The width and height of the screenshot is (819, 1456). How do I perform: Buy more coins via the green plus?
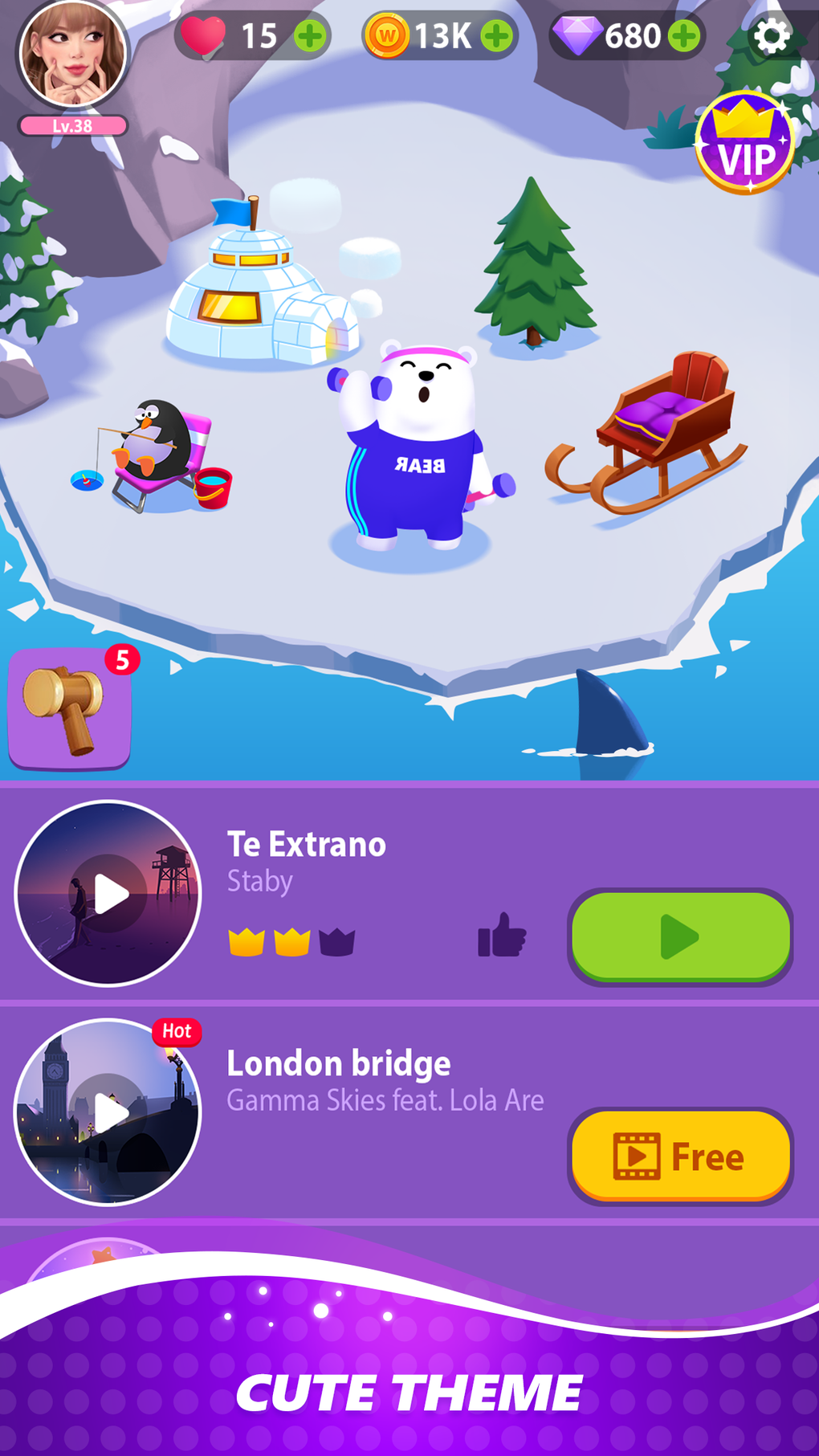[497, 35]
